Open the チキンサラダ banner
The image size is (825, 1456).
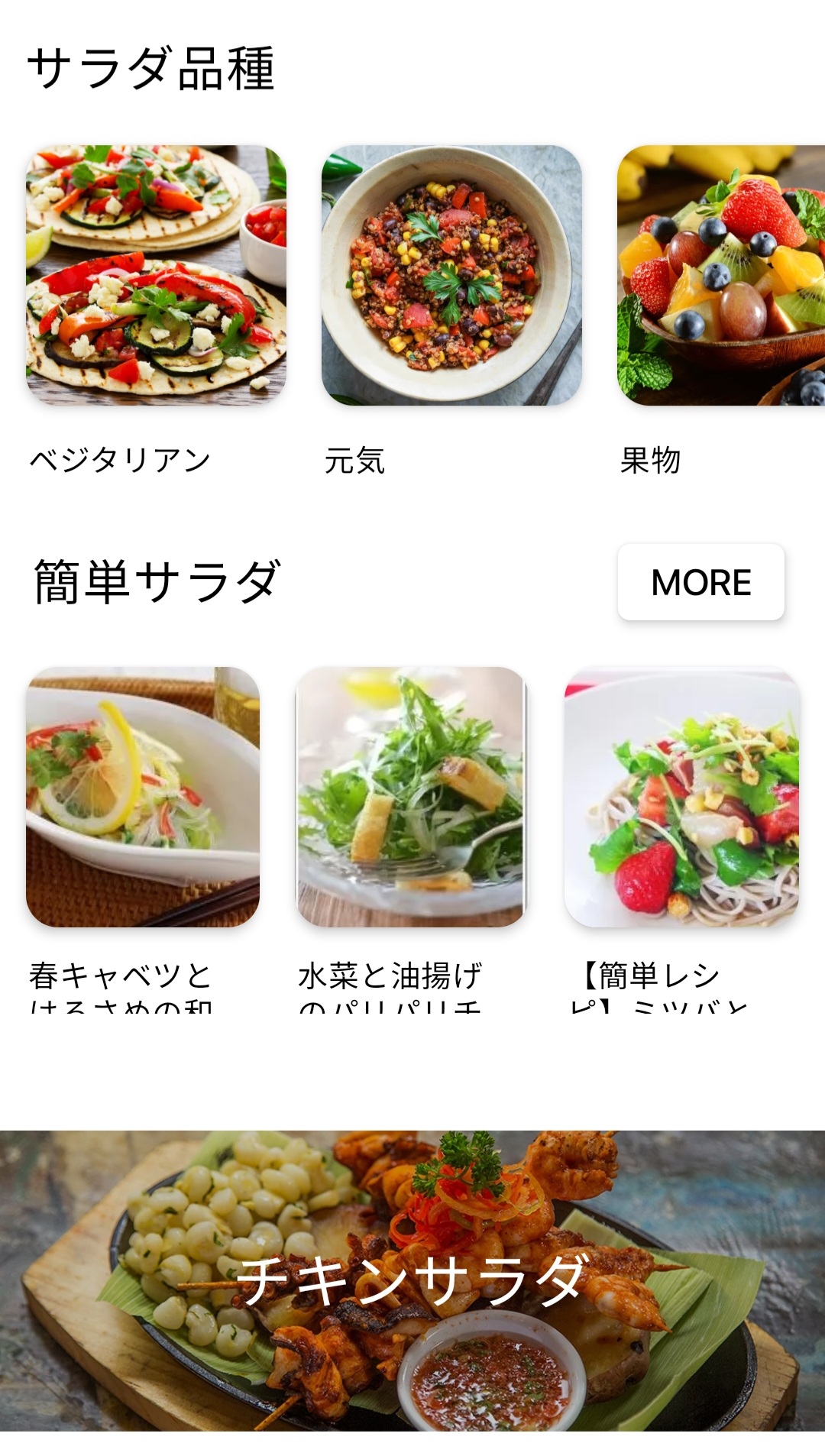coord(412,1280)
